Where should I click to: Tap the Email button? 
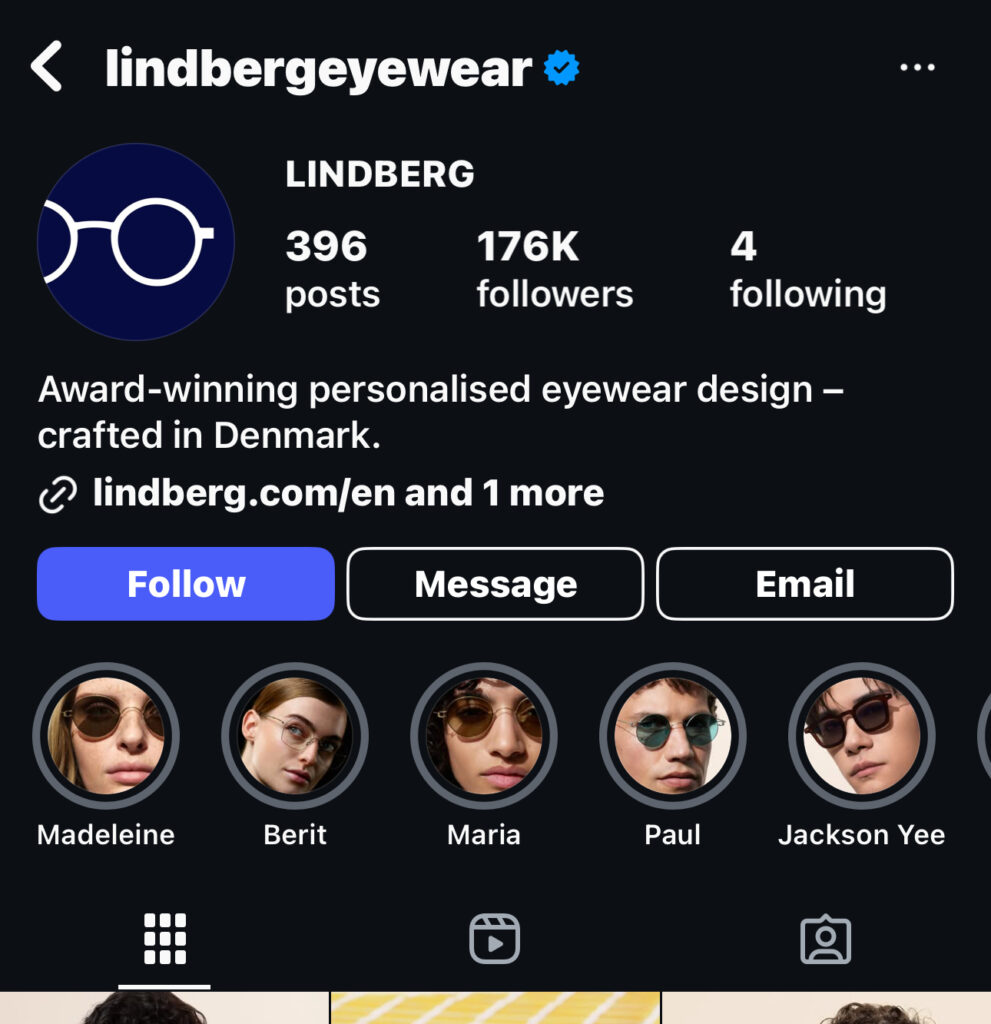click(804, 584)
